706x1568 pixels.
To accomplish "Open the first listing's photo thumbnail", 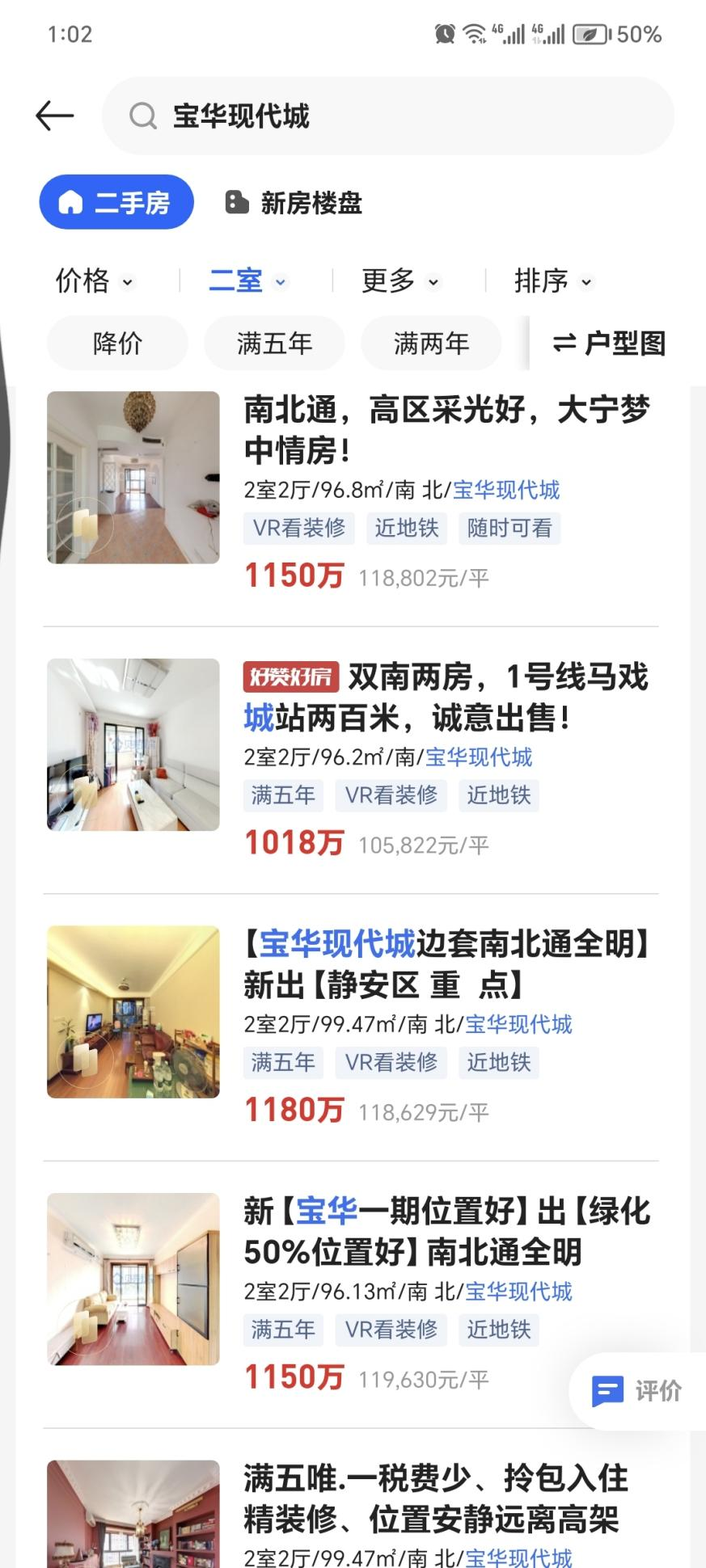I will (133, 476).
